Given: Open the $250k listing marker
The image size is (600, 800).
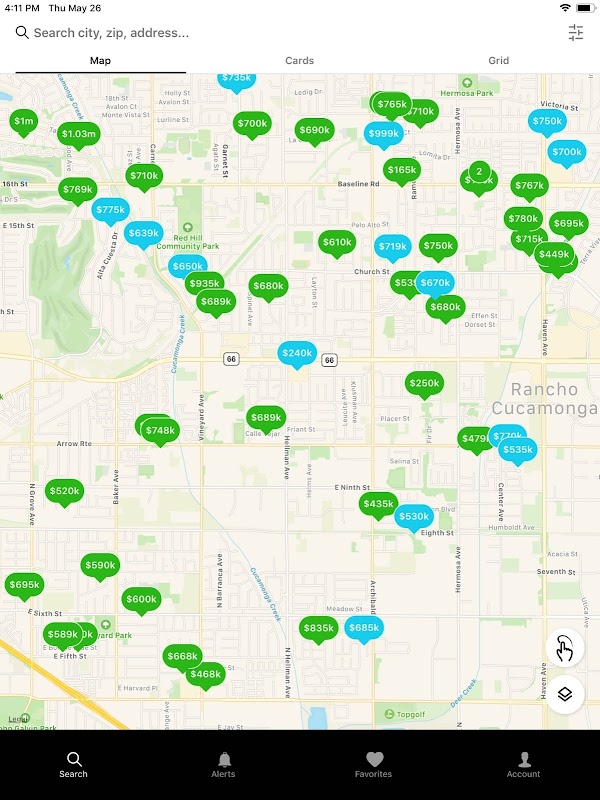Looking at the screenshot, I should coord(424,384).
